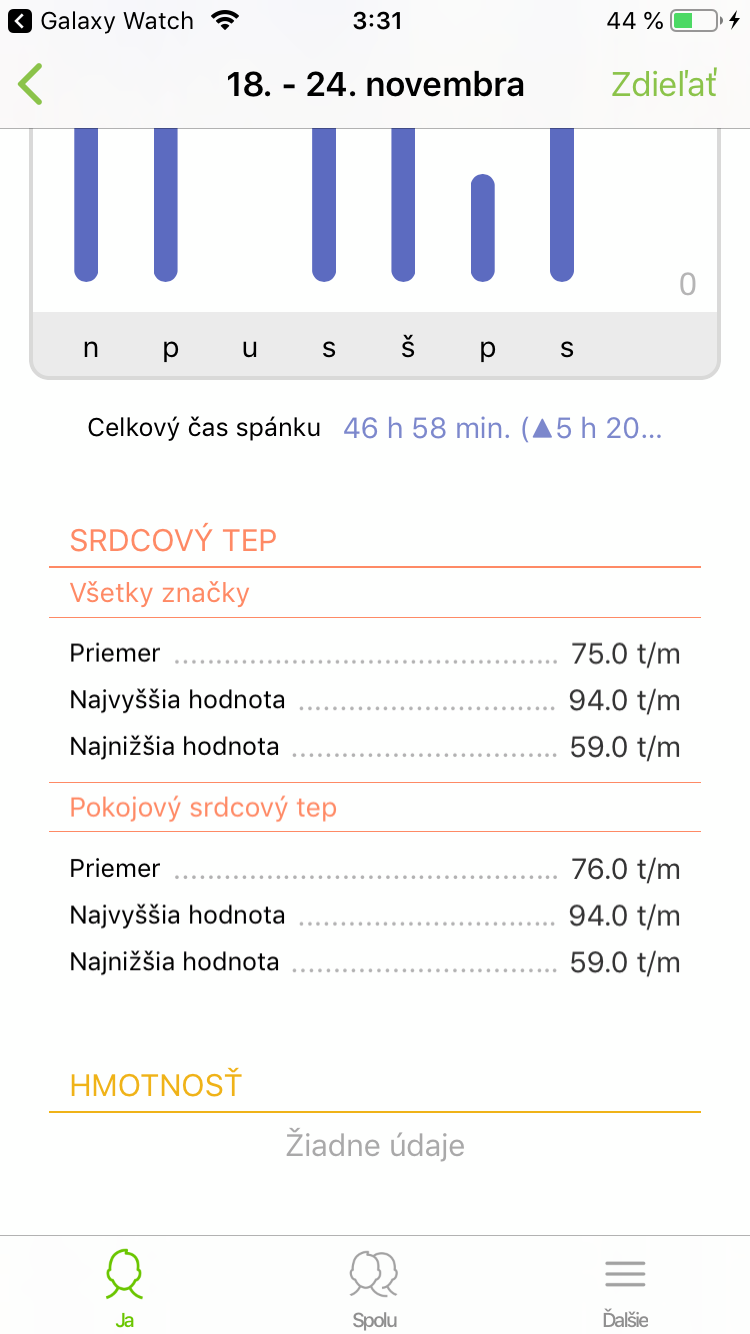Switch to the Spolu tab
Image resolution: width=750 pixels, height=1334 pixels.
pos(375,1287)
